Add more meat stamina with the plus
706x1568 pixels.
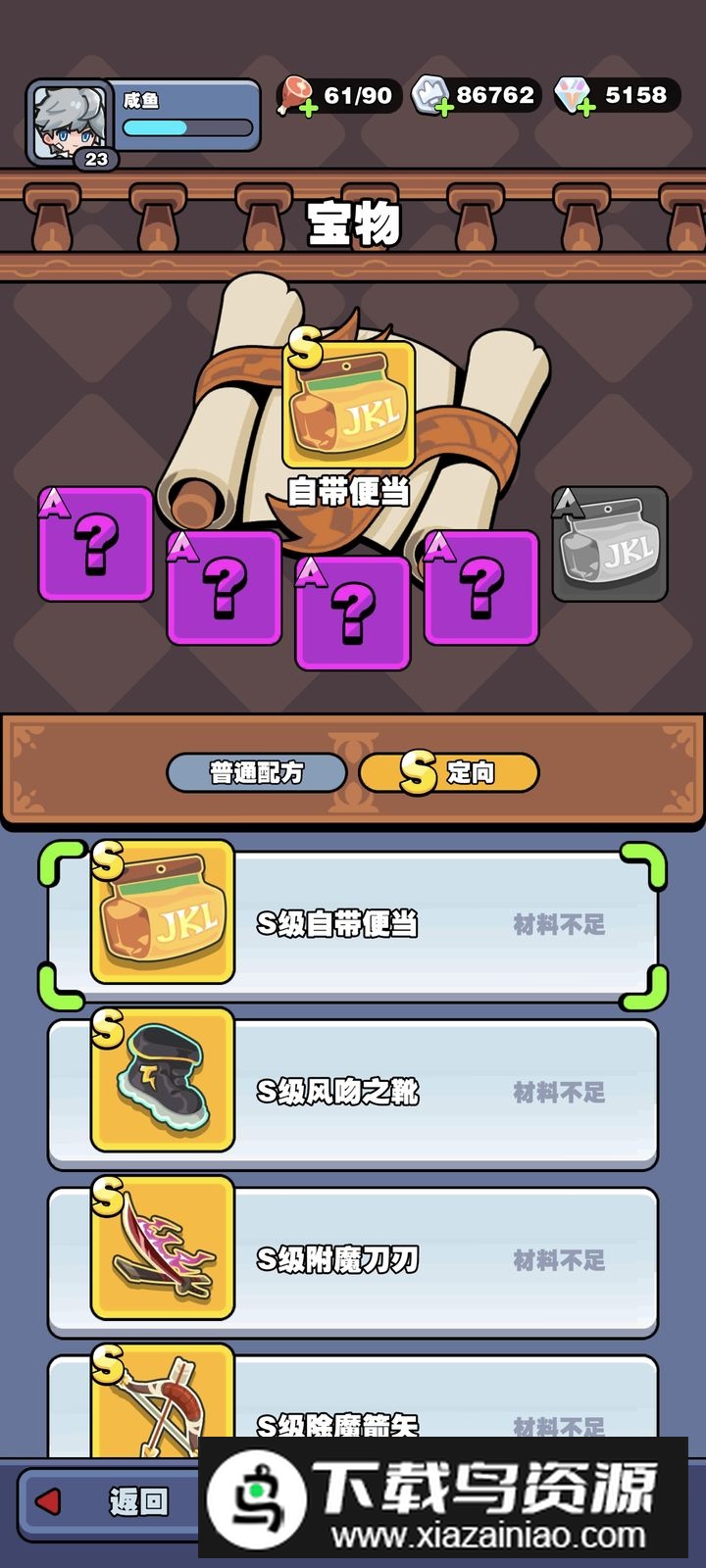point(308,107)
